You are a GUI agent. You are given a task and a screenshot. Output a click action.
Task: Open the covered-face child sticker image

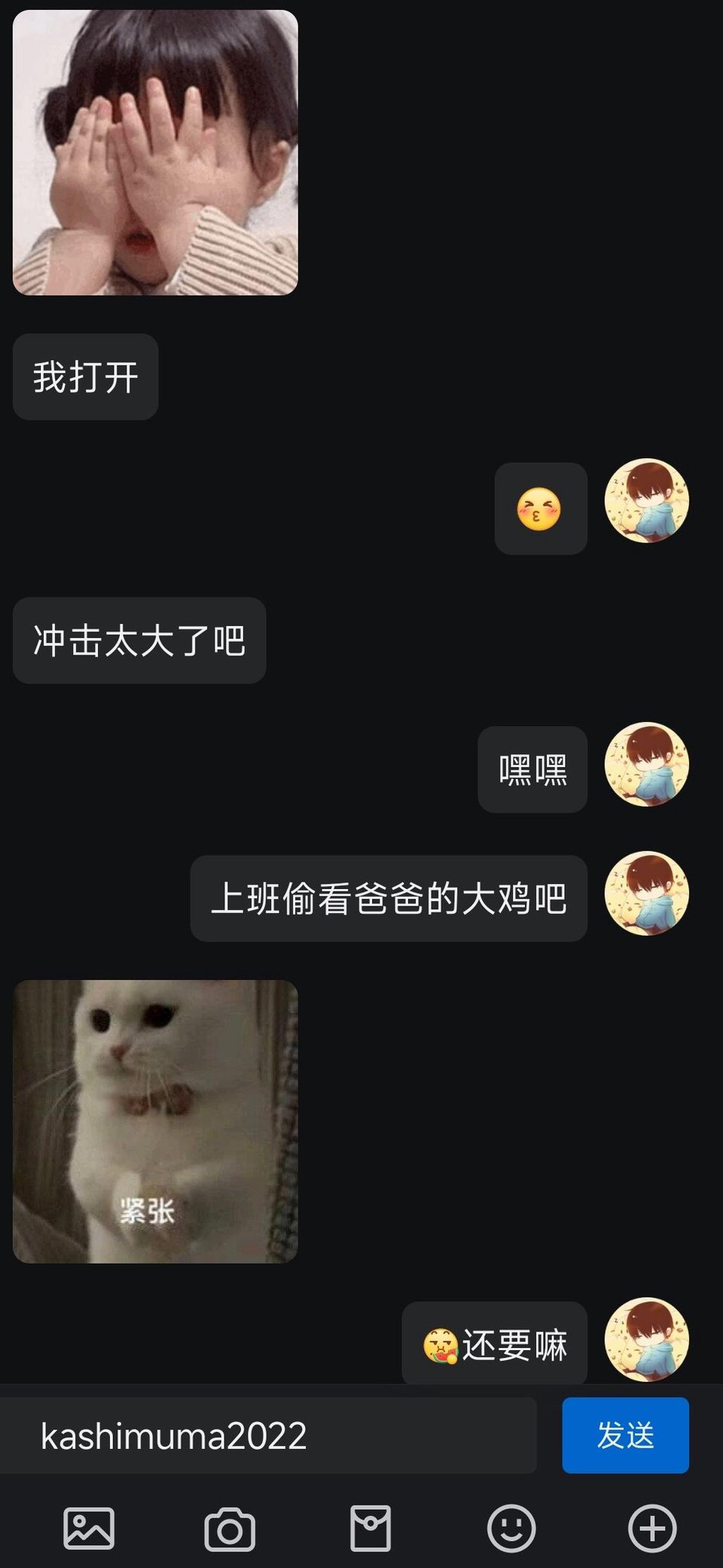coord(155,152)
